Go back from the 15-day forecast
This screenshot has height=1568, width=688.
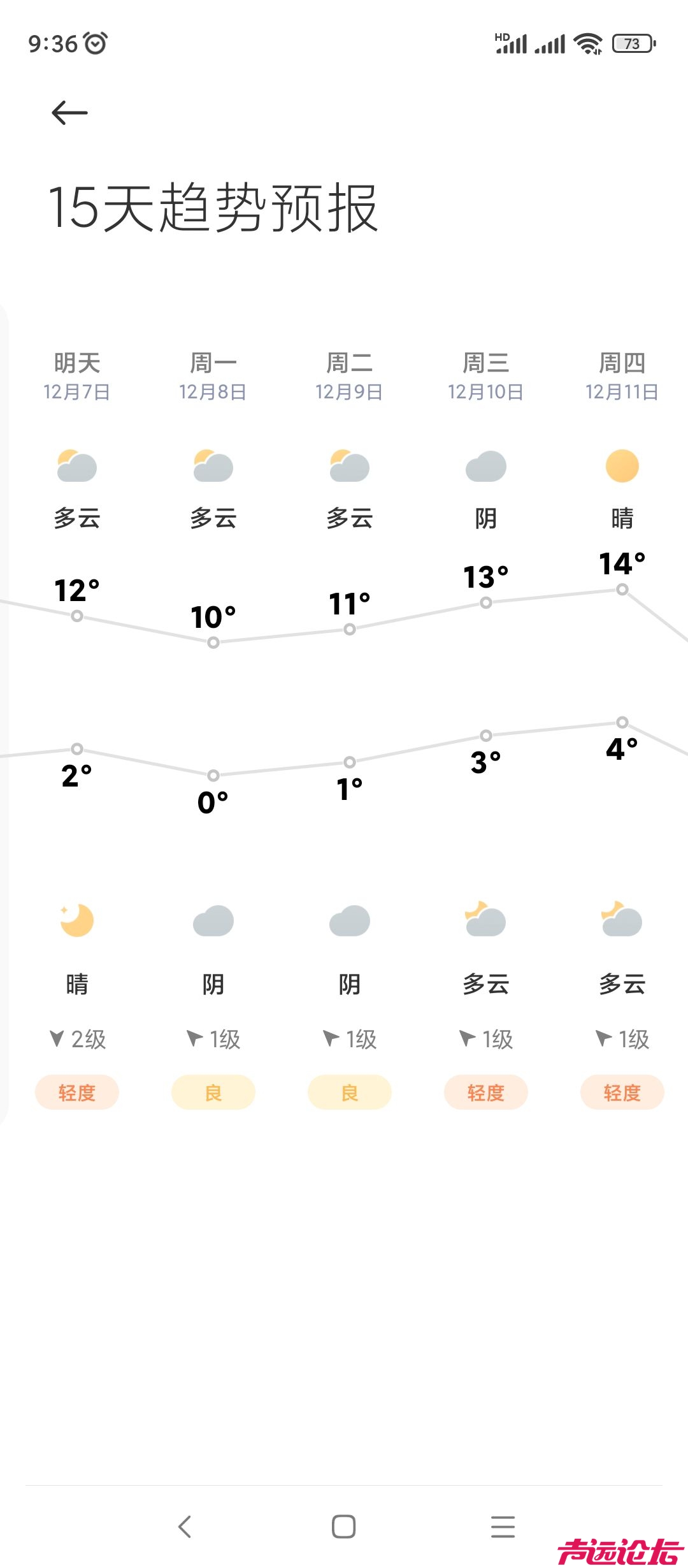point(69,113)
